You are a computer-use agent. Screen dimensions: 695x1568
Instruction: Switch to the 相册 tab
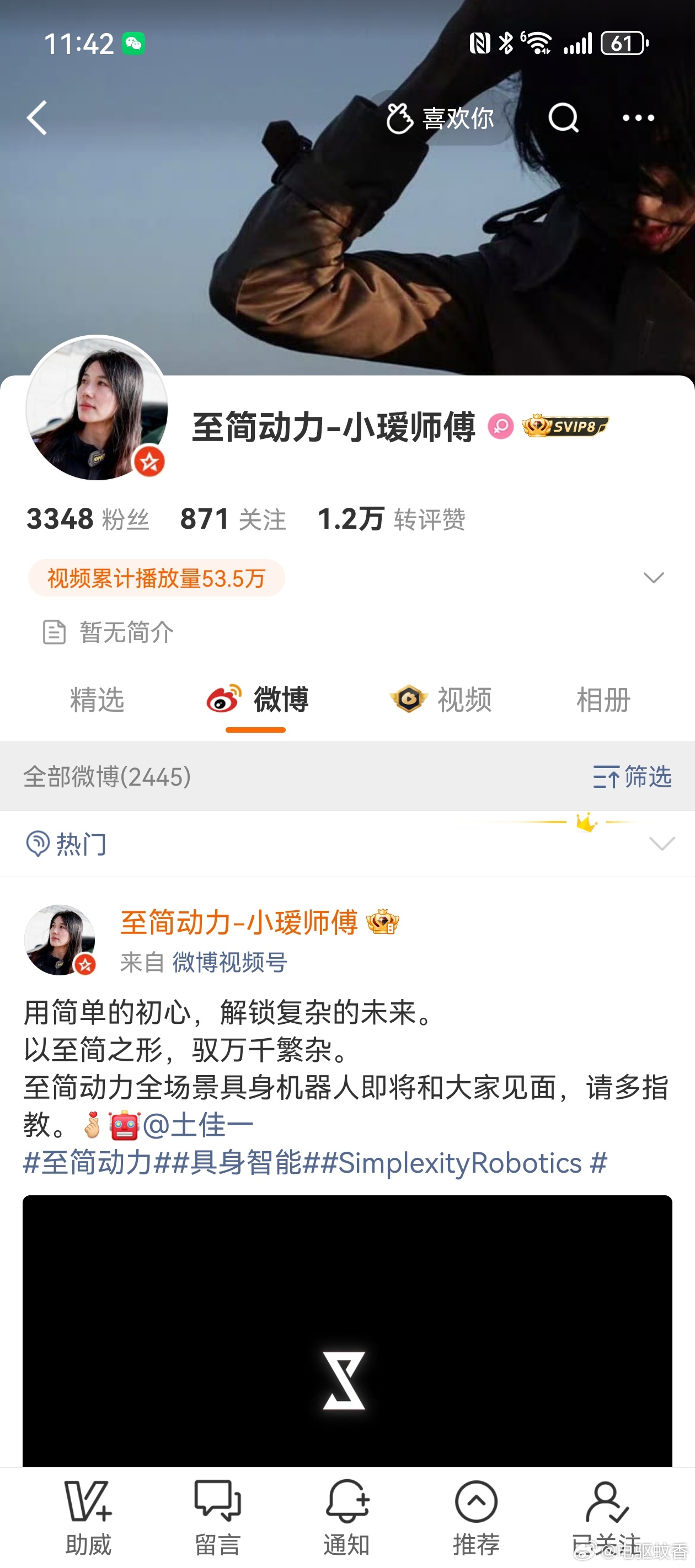click(602, 700)
